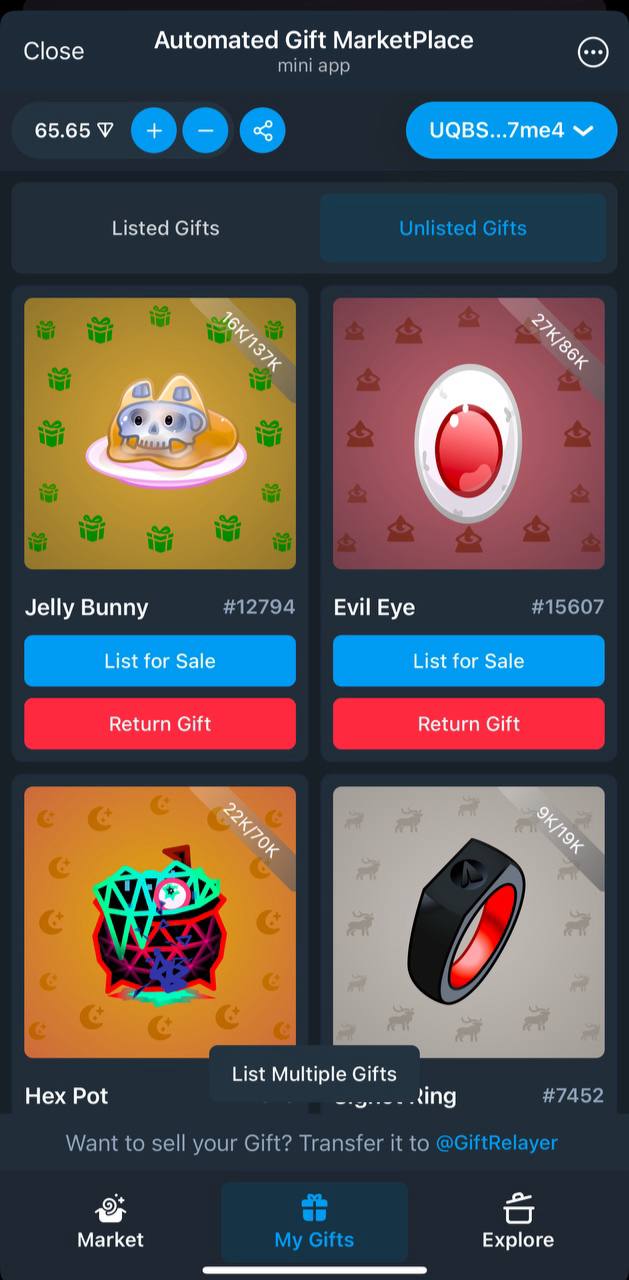Return the Evil Eye gift
Viewport: 629px width, 1280px height.
tap(468, 724)
